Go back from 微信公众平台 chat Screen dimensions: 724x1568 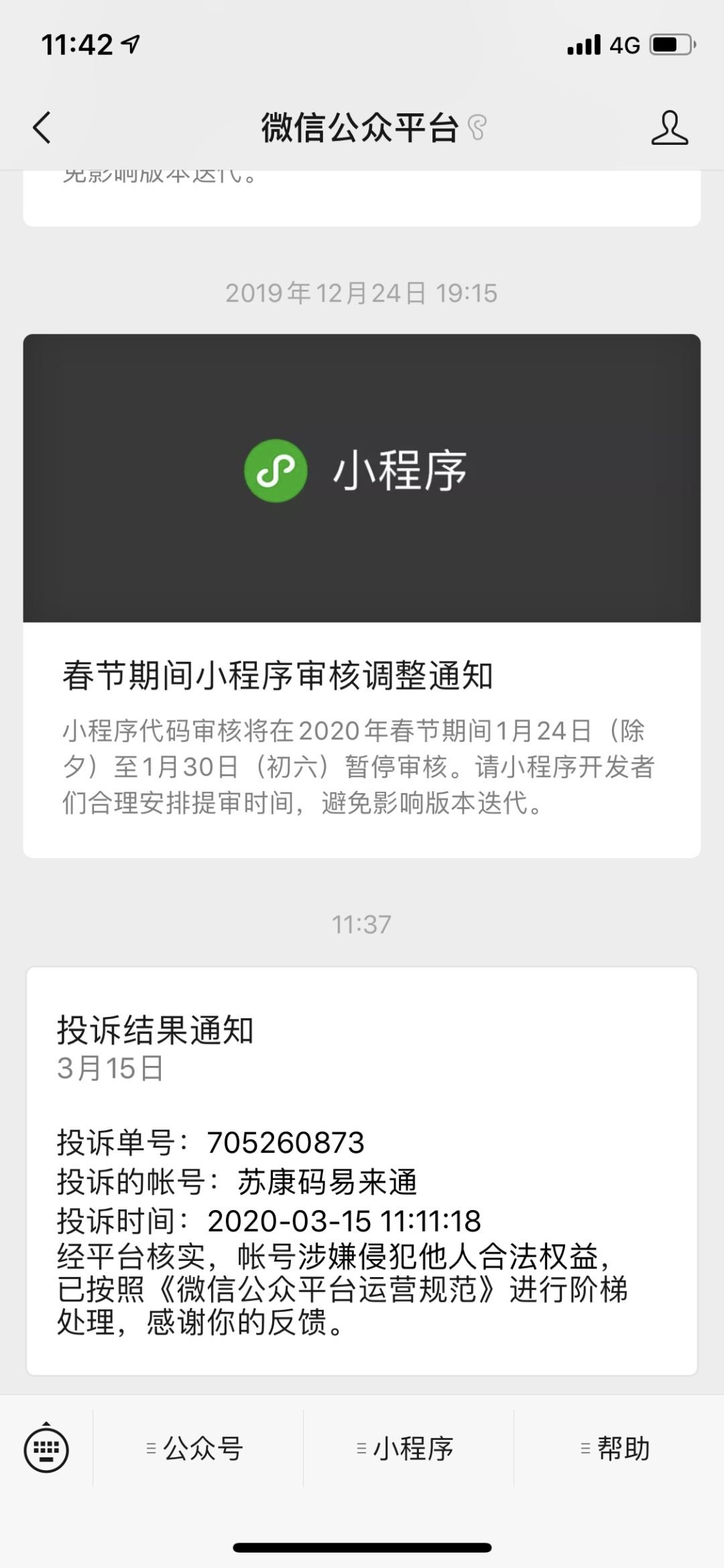[x=42, y=127]
